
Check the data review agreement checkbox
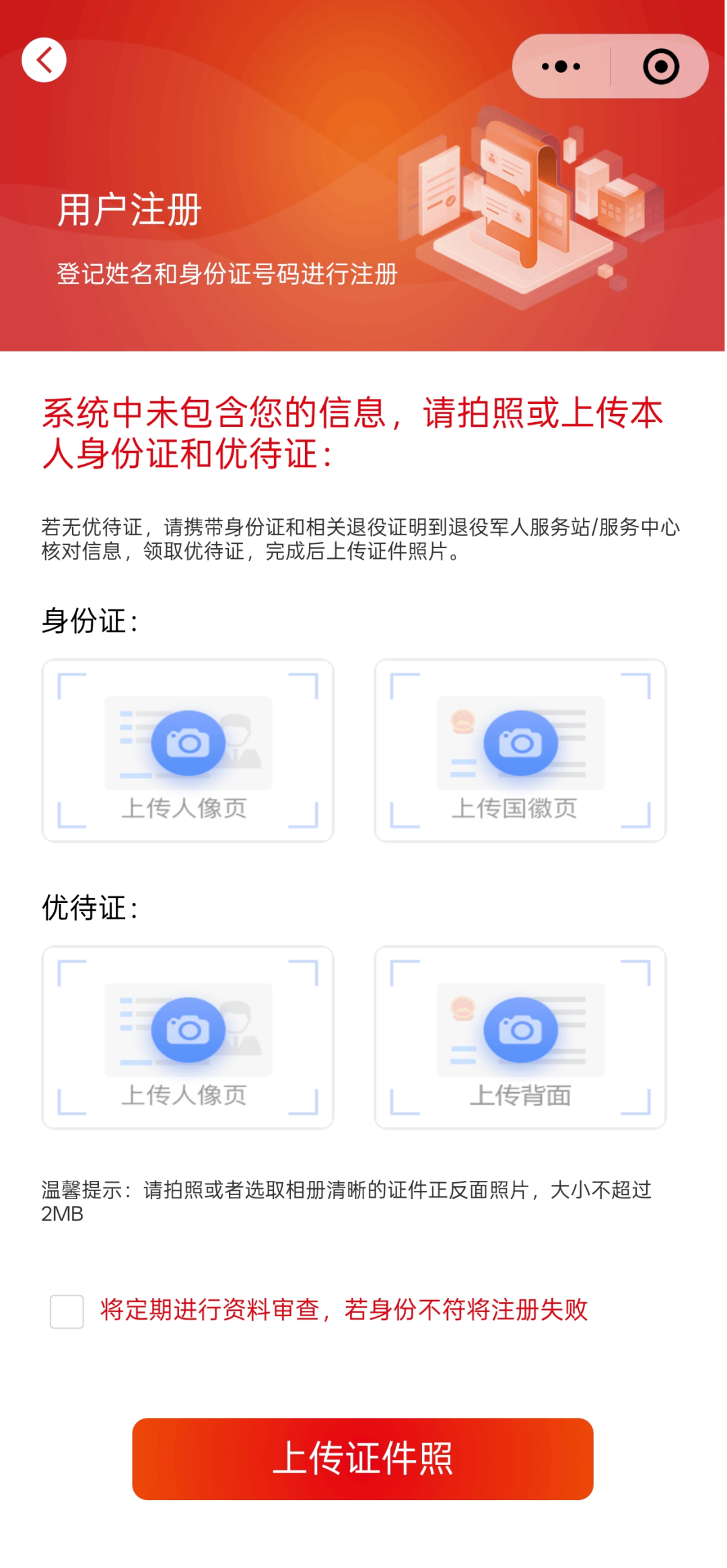[67, 1311]
